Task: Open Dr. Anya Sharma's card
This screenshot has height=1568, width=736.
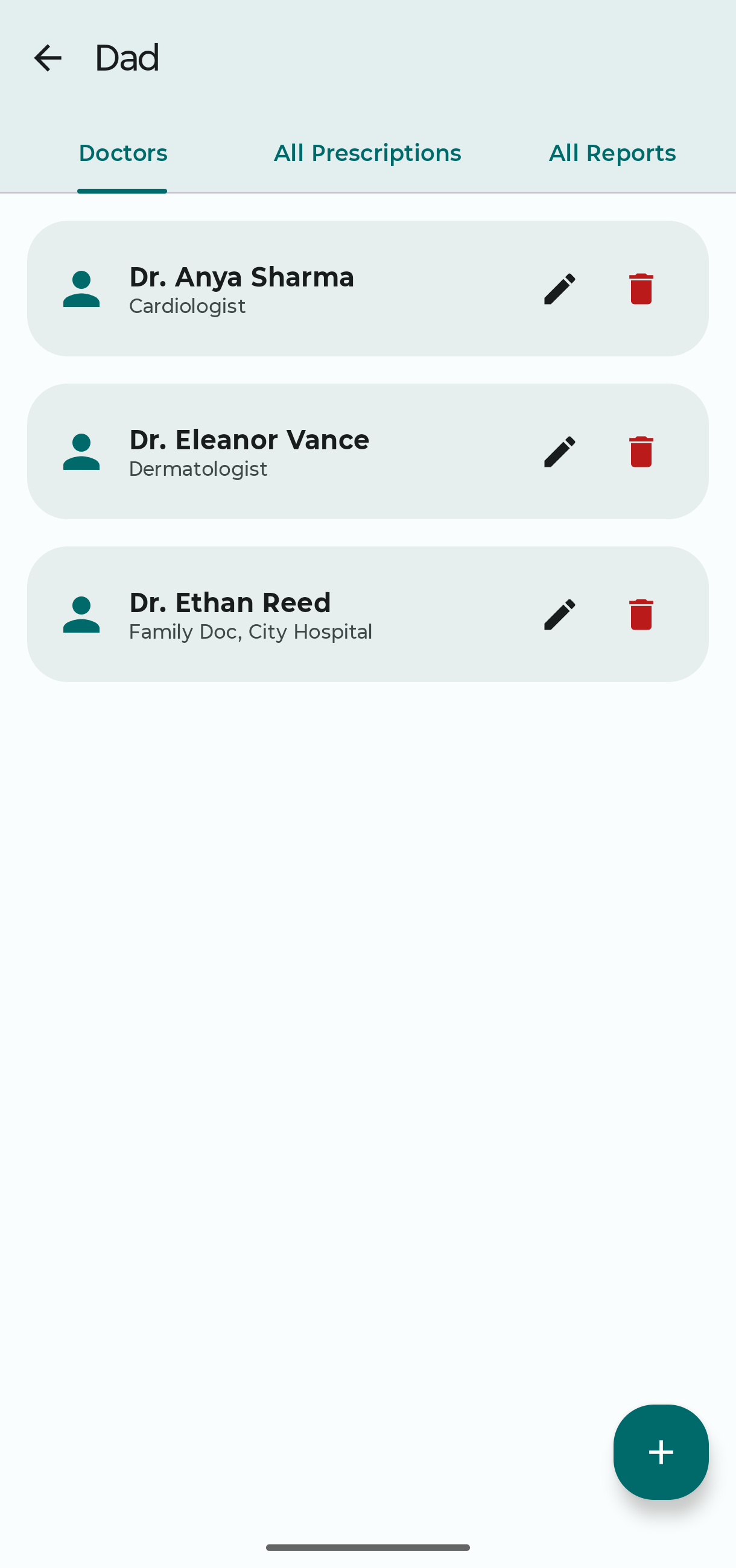Action: click(x=305, y=288)
